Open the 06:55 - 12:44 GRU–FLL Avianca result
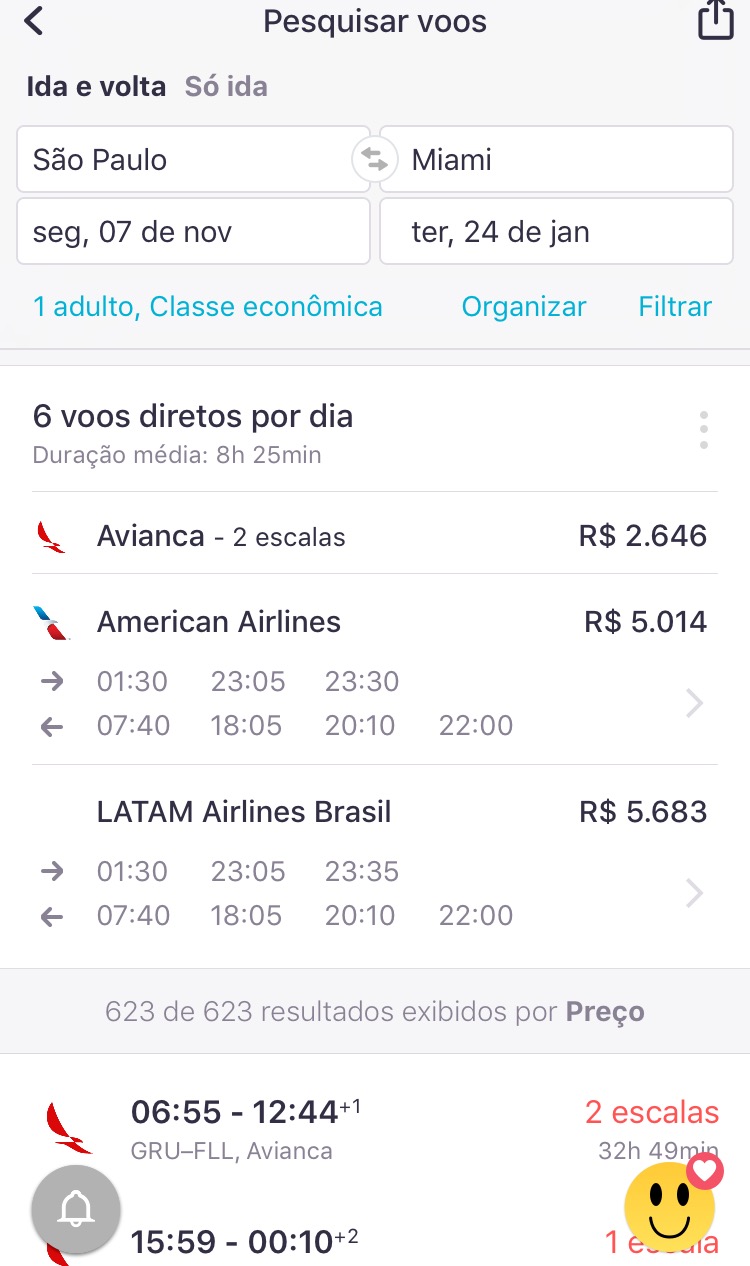The width and height of the screenshot is (750, 1266). (375, 1130)
